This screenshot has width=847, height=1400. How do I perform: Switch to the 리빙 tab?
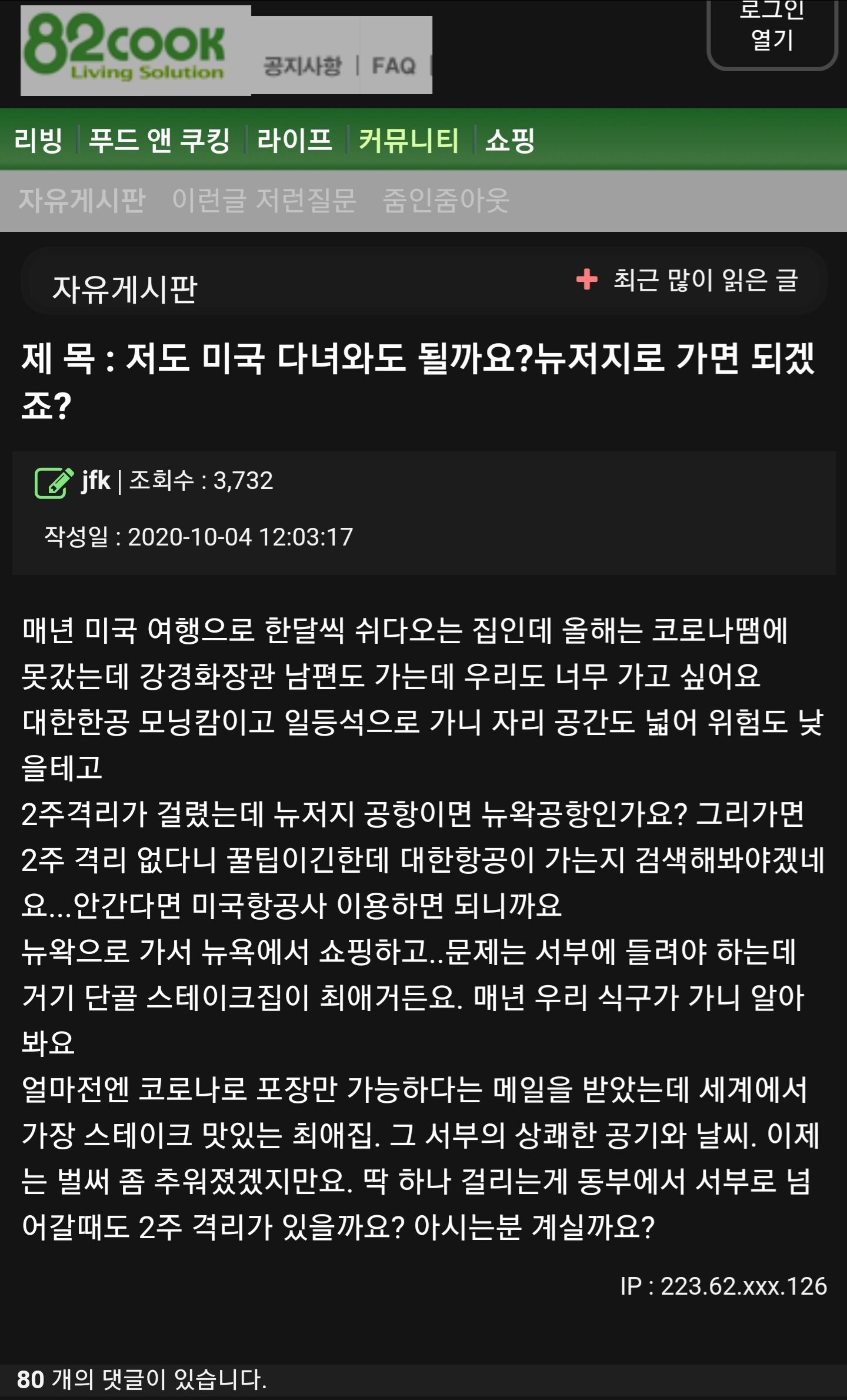[38, 141]
